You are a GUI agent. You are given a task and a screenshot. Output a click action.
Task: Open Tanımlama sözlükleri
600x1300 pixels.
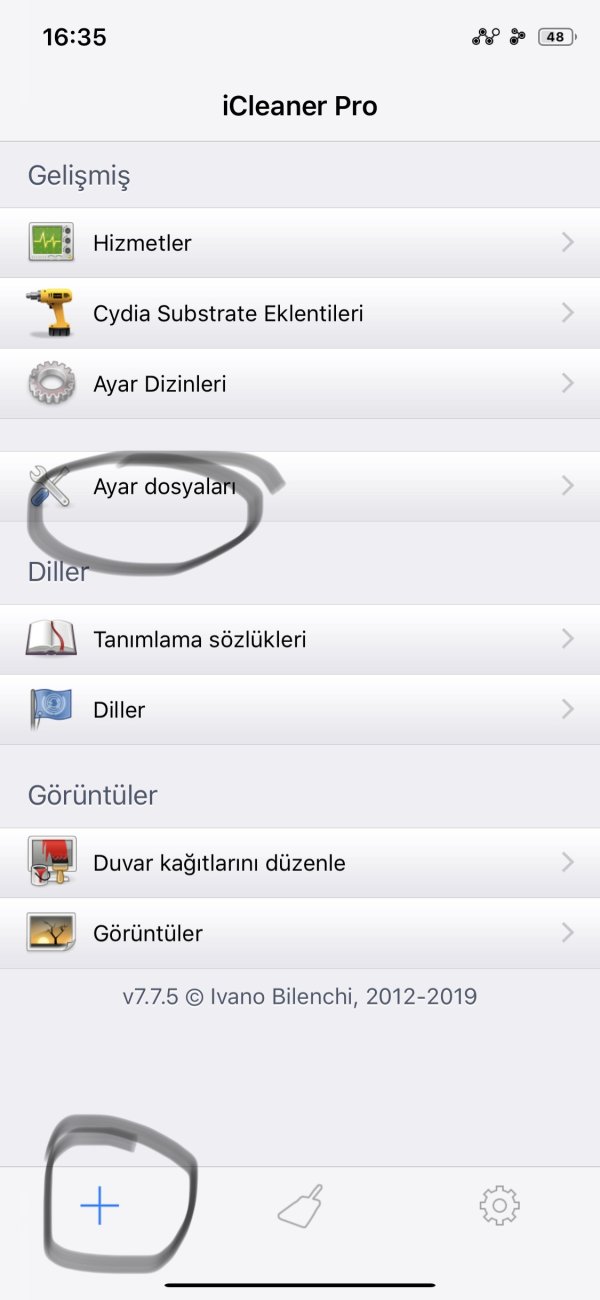coord(300,639)
